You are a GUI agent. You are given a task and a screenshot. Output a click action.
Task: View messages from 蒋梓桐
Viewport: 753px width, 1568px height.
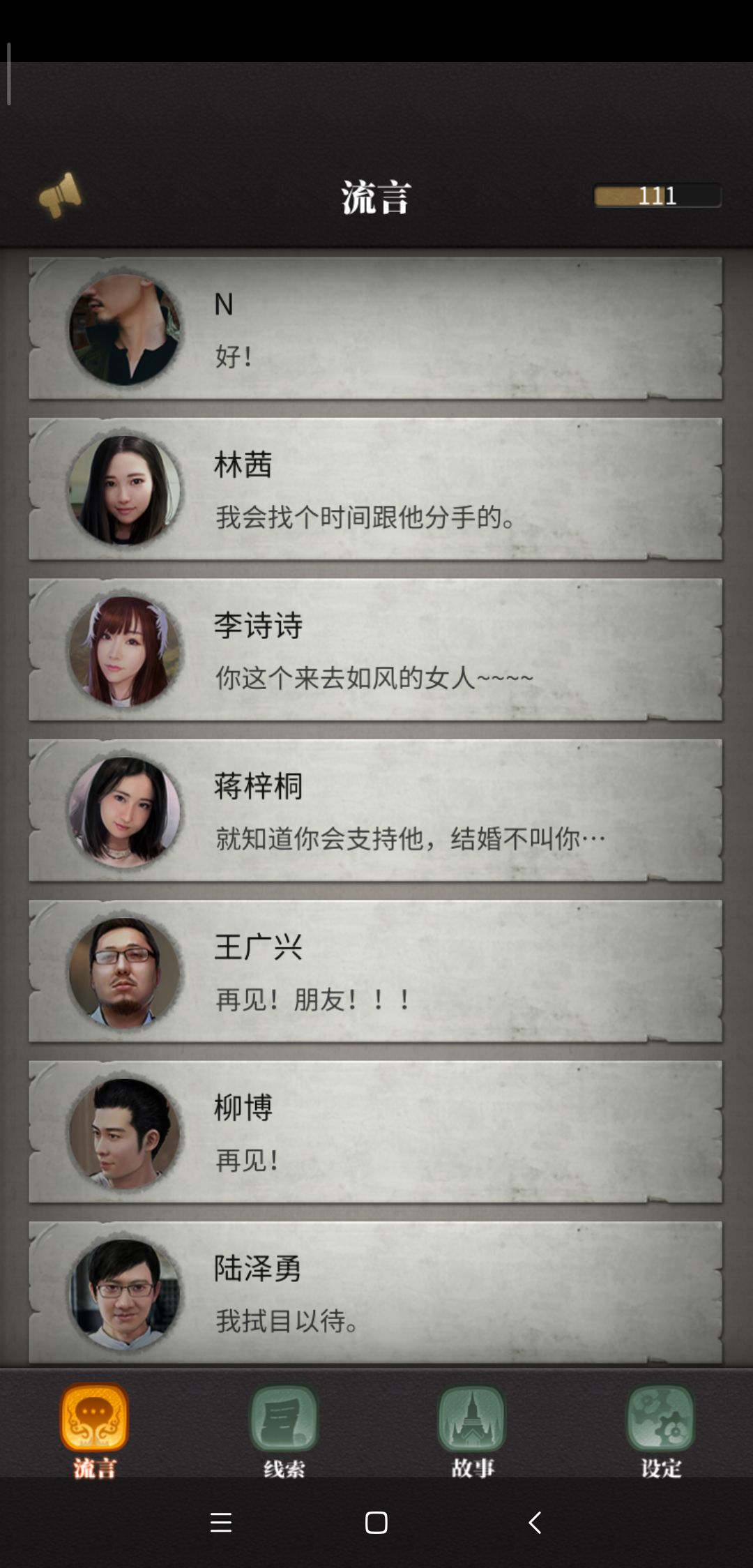pos(375,811)
